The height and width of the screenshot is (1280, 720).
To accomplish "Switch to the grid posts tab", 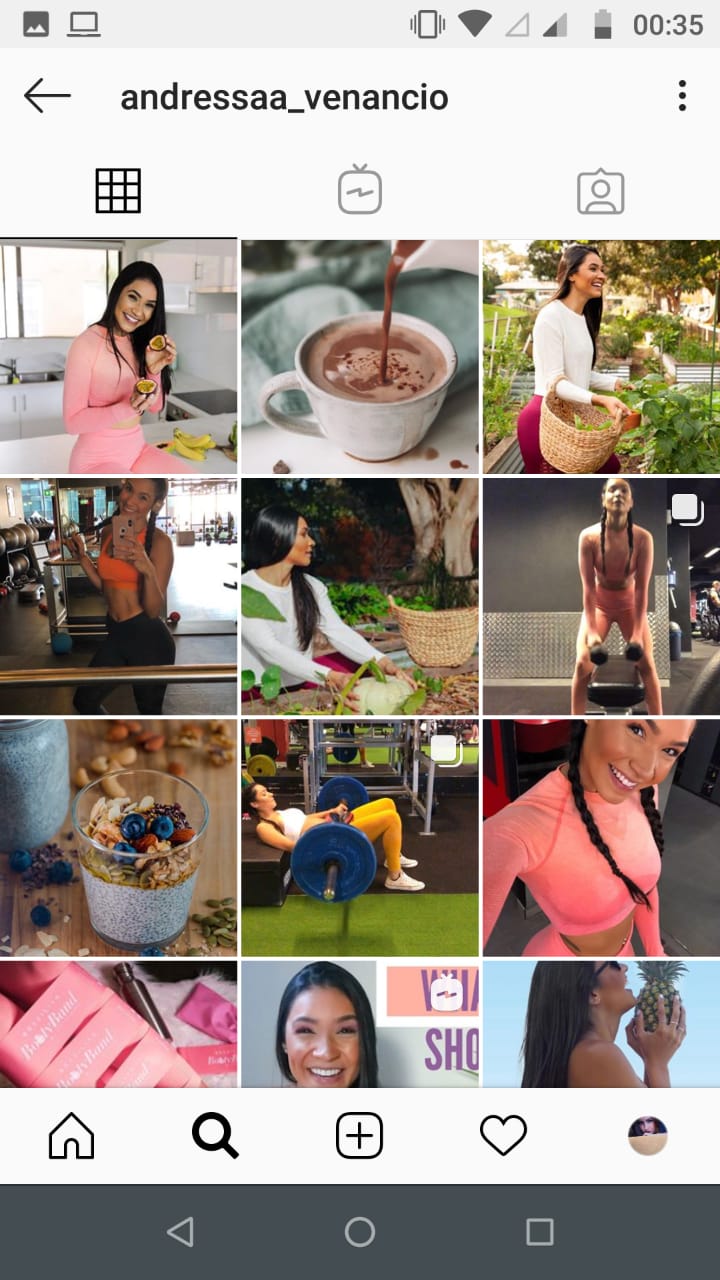I will 118,191.
